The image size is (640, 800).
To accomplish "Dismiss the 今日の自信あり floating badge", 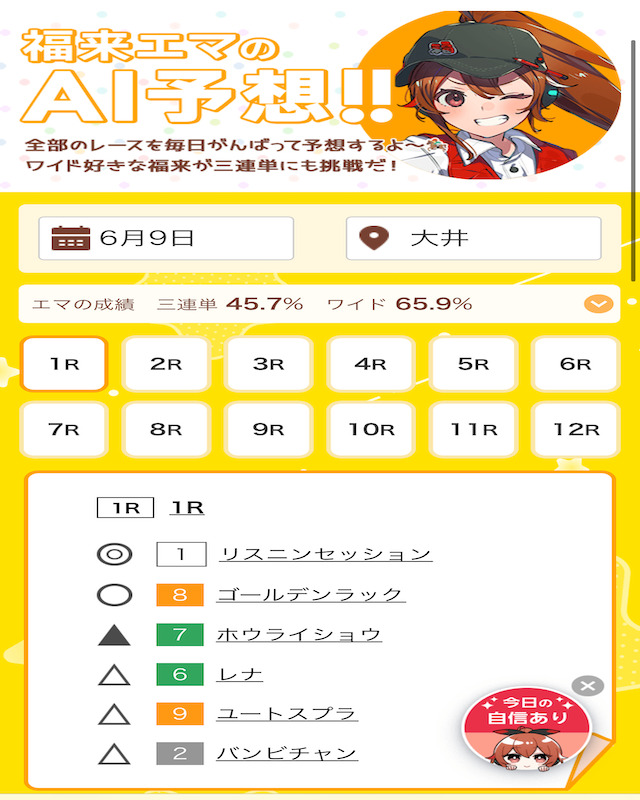I will (588, 686).
